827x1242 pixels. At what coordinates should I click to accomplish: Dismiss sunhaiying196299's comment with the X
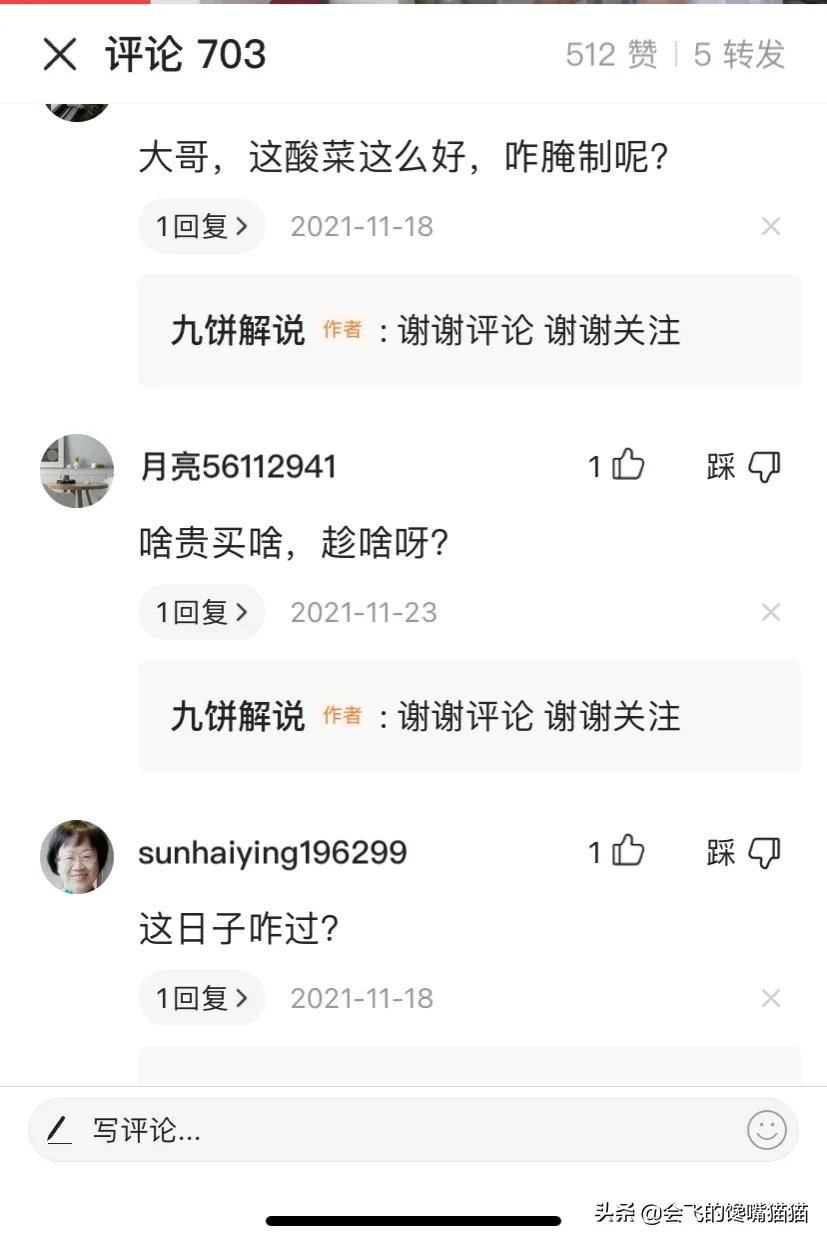770,998
